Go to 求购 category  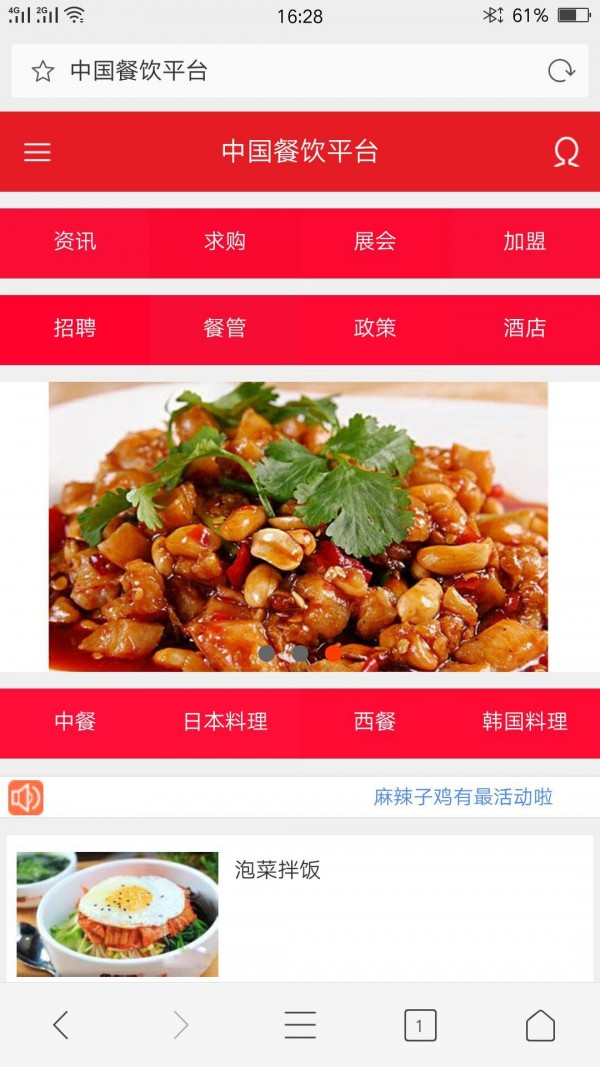(x=225, y=242)
